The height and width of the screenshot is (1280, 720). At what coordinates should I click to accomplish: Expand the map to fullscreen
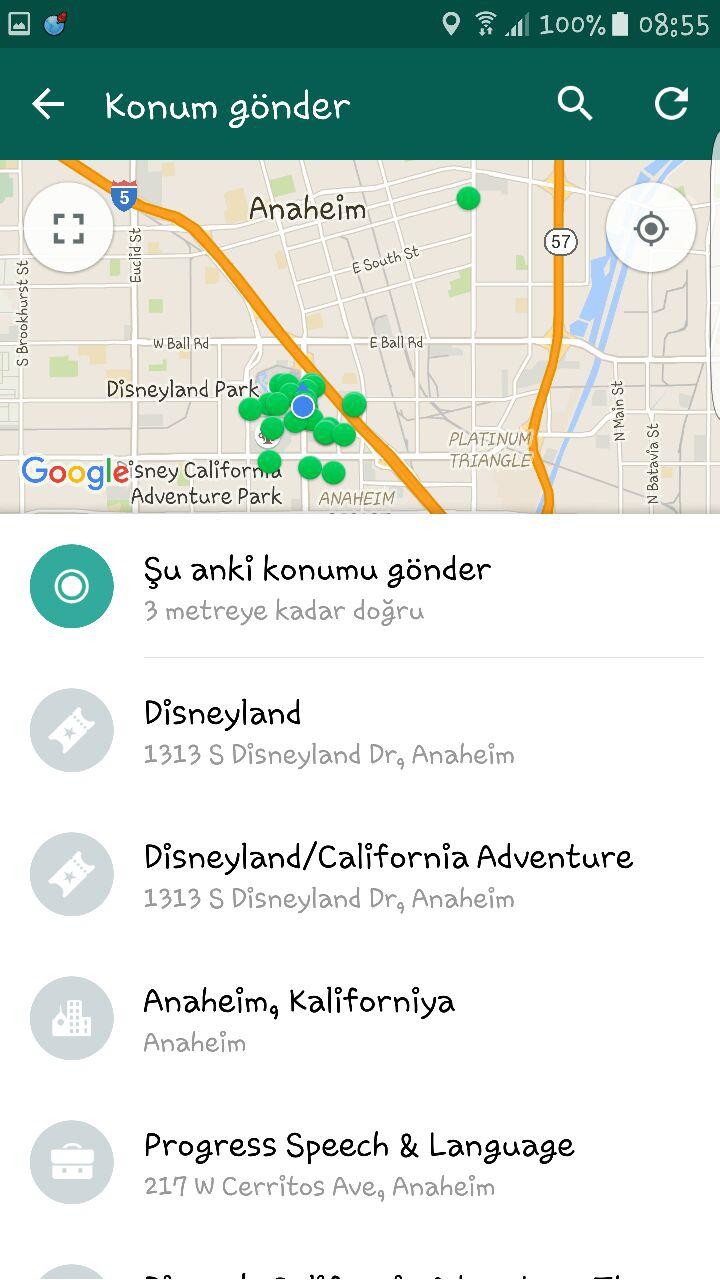(x=68, y=229)
